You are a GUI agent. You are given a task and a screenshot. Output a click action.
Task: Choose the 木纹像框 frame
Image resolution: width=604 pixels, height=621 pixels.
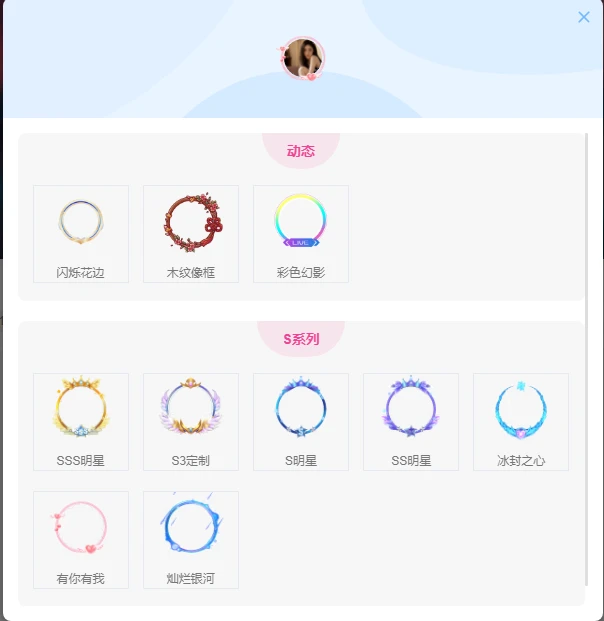click(191, 233)
